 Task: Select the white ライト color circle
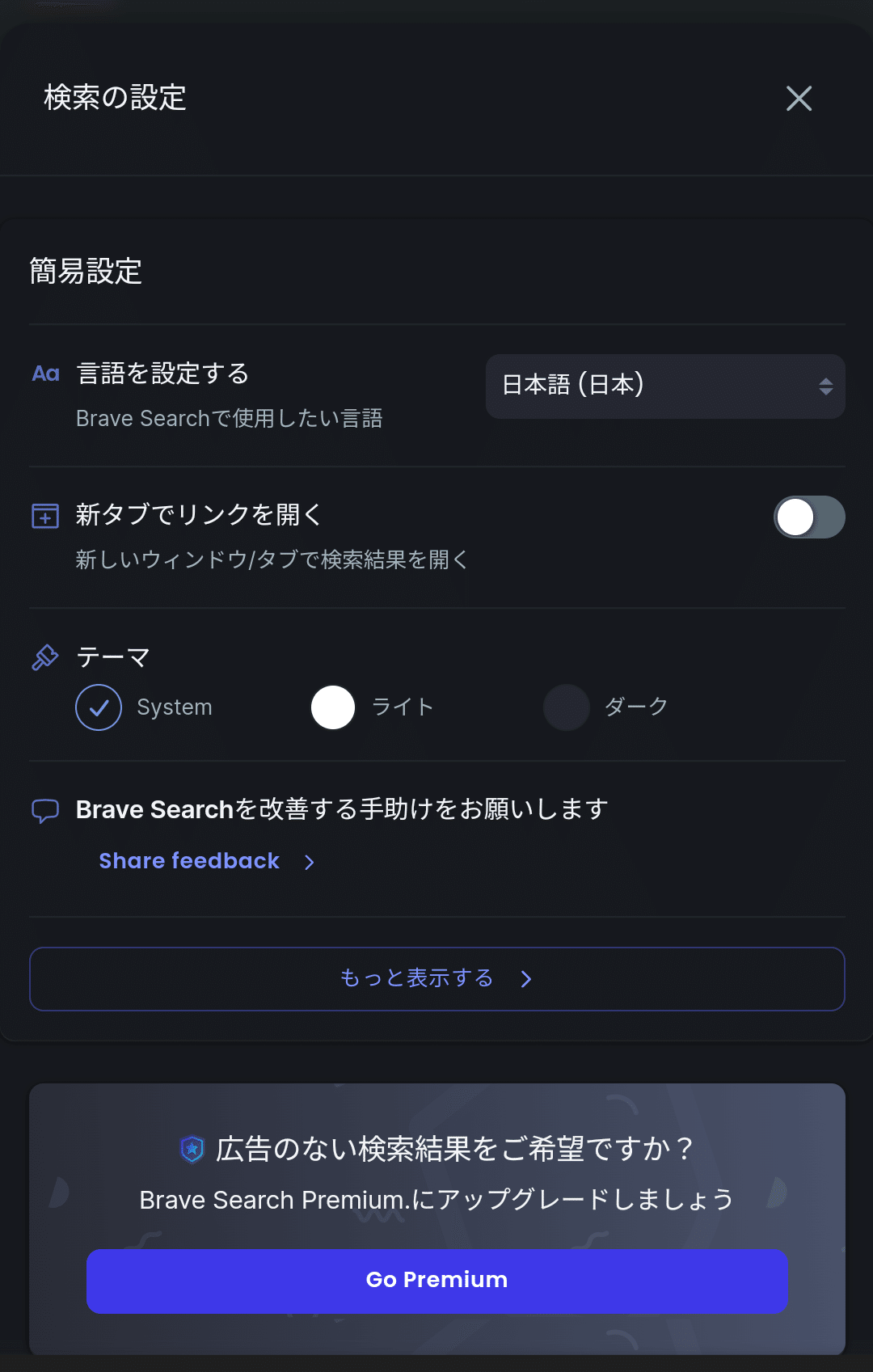(332, 707)
